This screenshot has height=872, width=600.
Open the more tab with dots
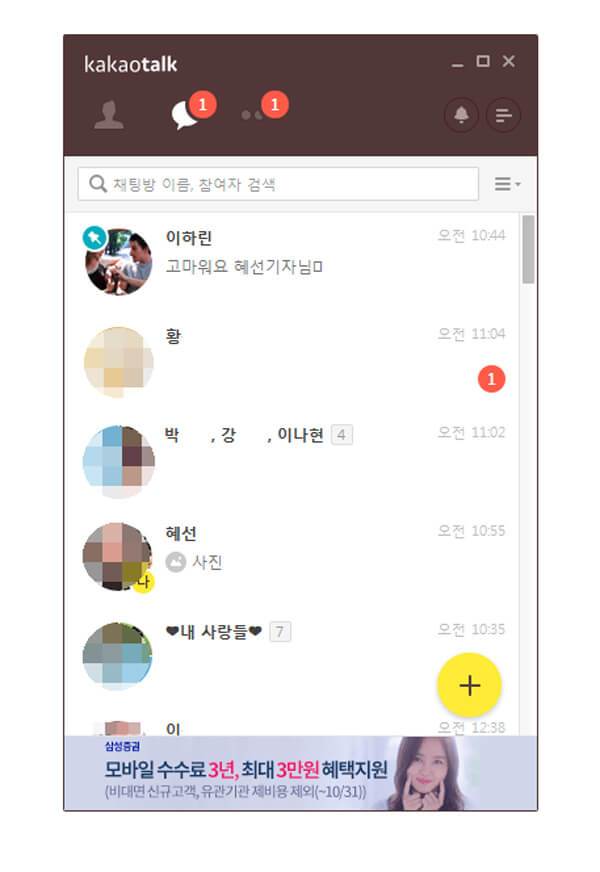coord(252,115)
